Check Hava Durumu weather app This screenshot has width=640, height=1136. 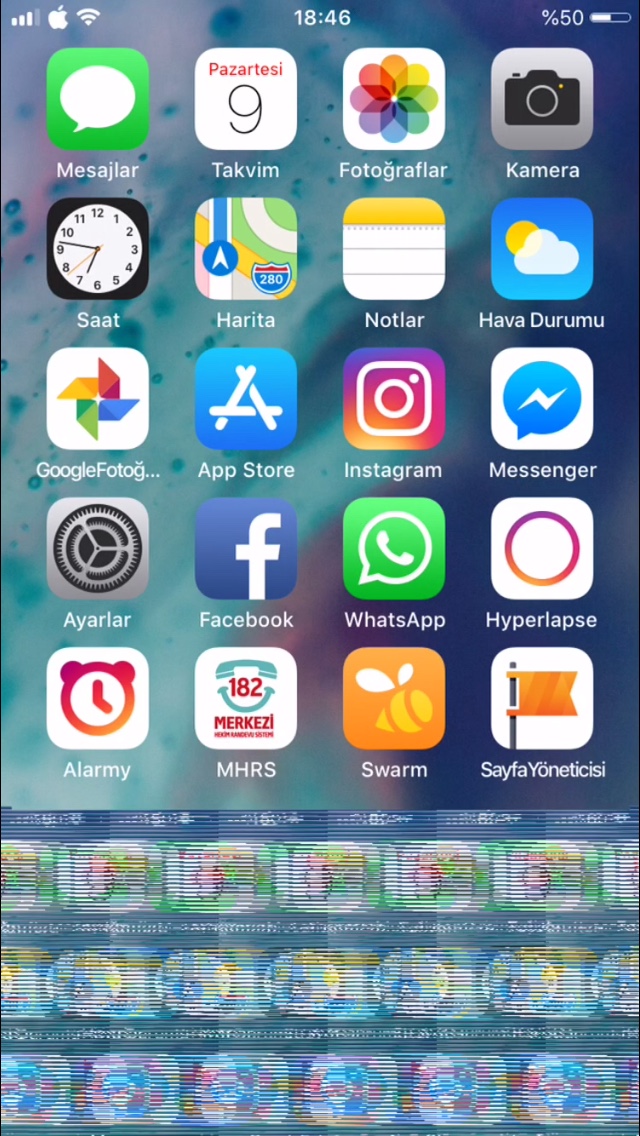(542, 249)
